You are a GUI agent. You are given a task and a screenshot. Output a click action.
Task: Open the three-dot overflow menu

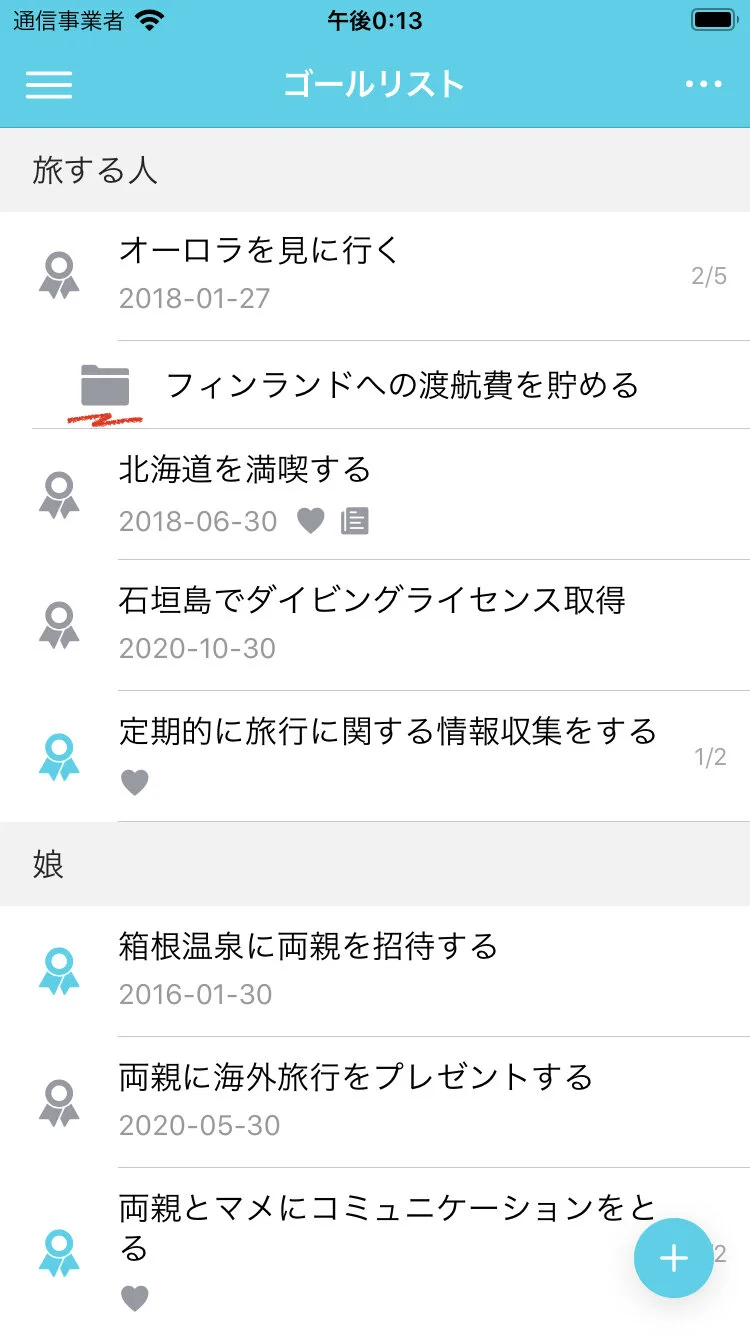[x=703, y=84]
